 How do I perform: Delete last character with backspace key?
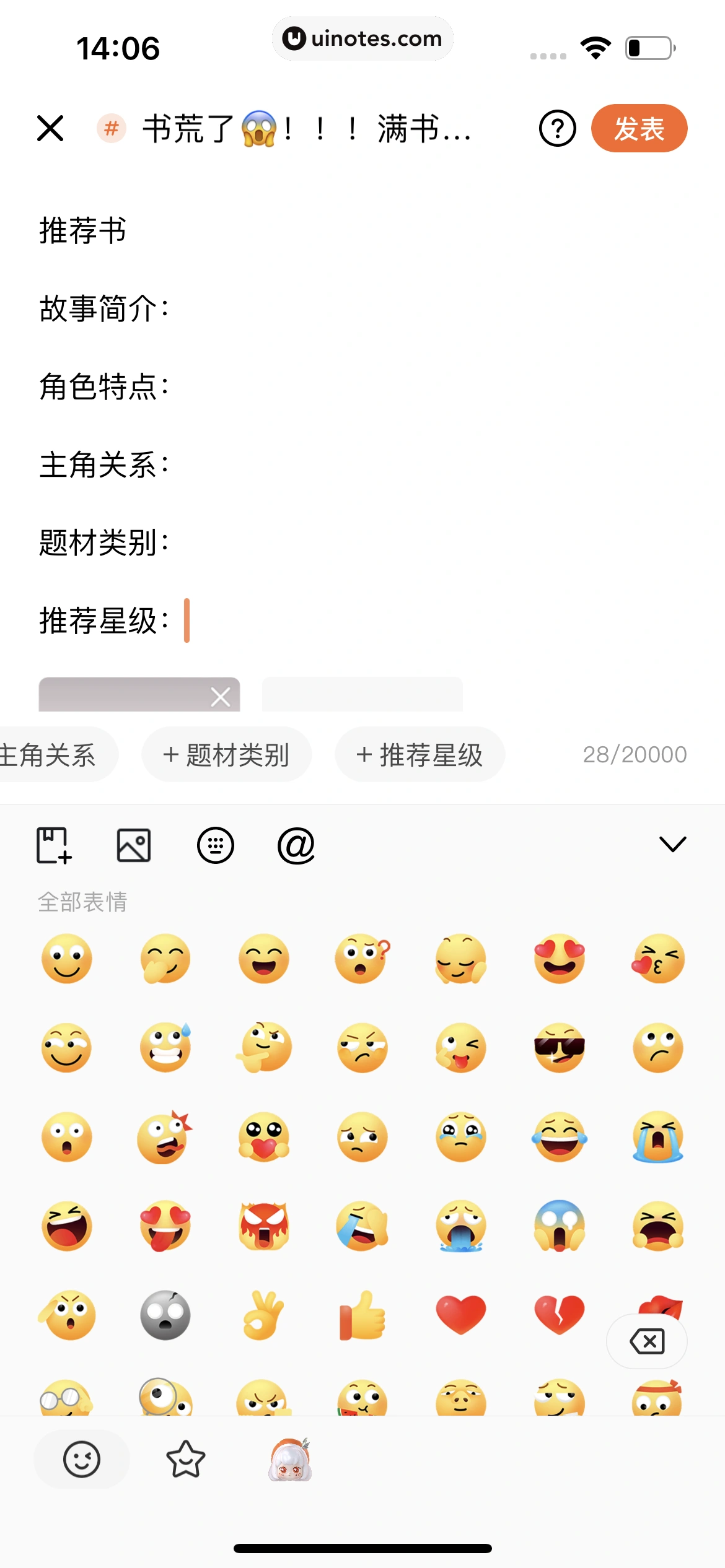tap(647, 1341)
